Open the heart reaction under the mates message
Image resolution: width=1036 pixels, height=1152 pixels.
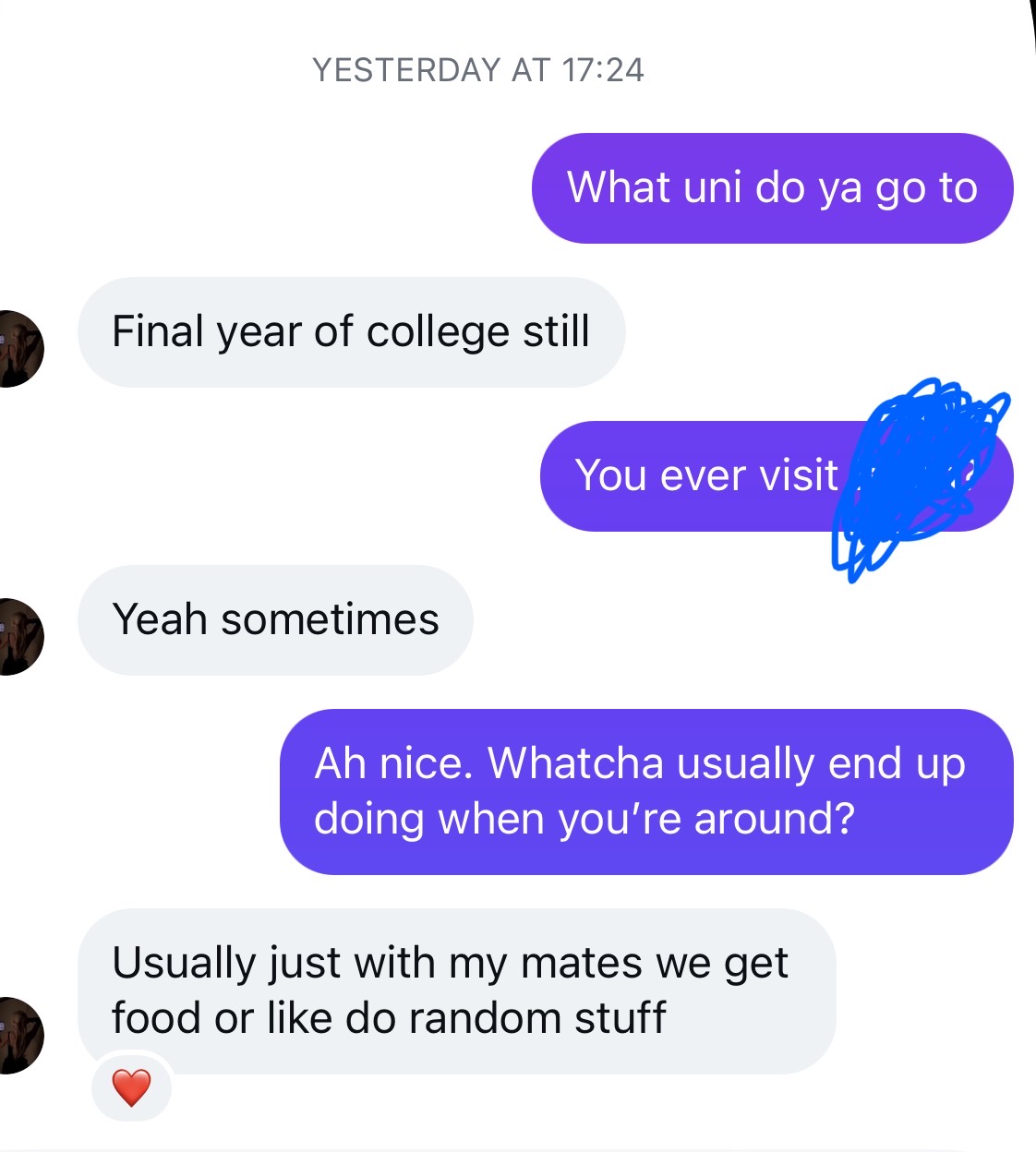(x=131, y=1087)
